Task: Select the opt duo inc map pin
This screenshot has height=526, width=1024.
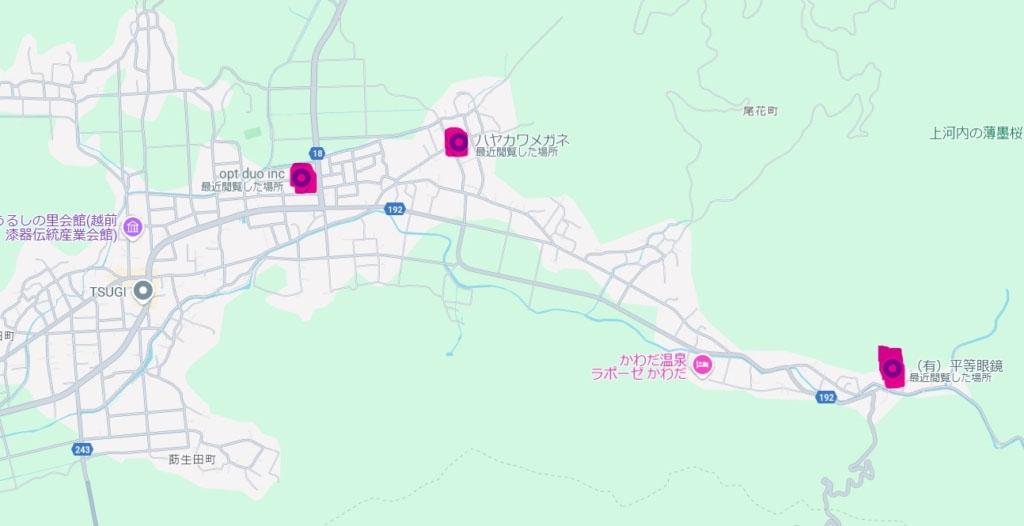Action: click(303, 178)
